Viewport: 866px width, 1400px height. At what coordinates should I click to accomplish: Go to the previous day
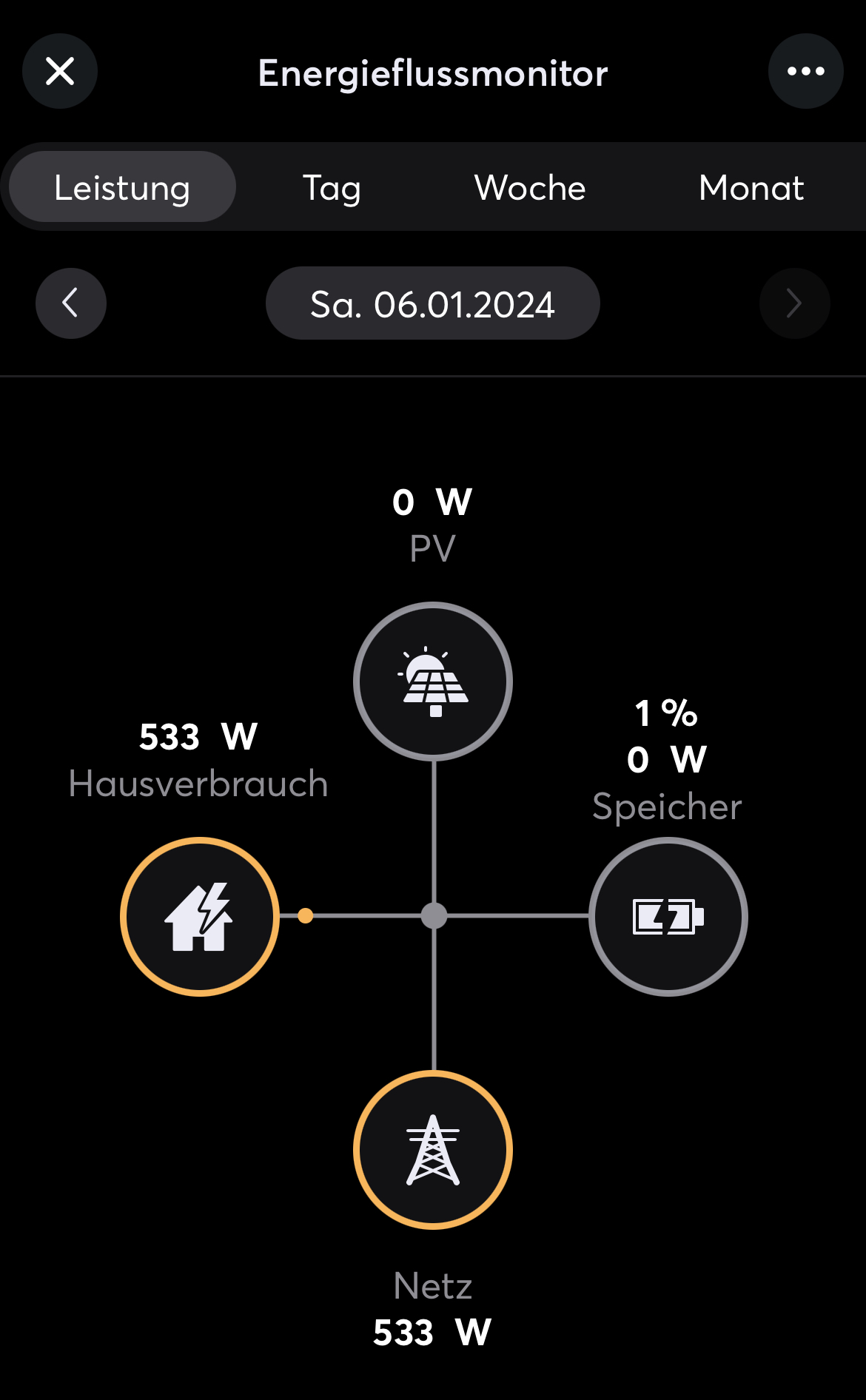point(71,303)
